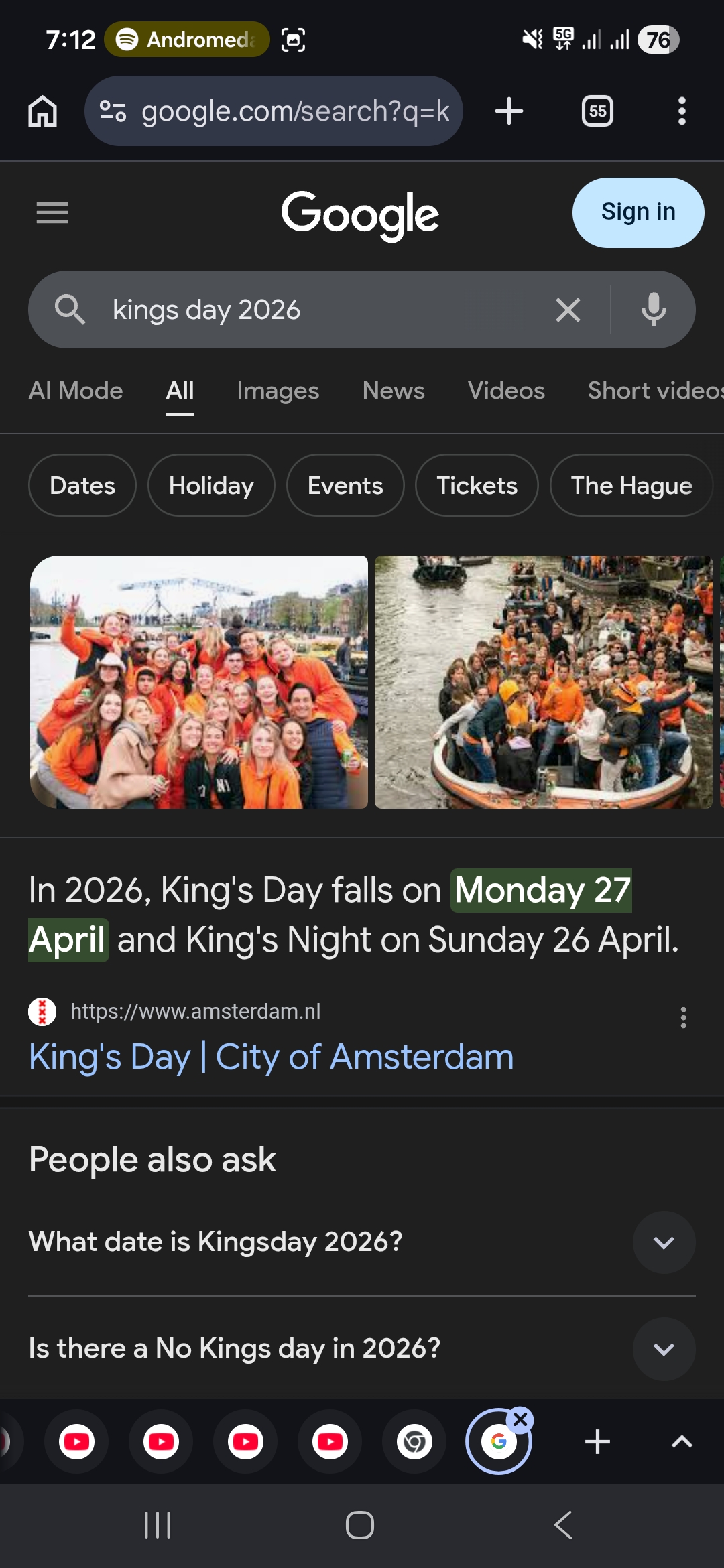Switch to the Images tab
Image resolution: width=724 pixels, height=1568 pixels.
tap(278, 391)
